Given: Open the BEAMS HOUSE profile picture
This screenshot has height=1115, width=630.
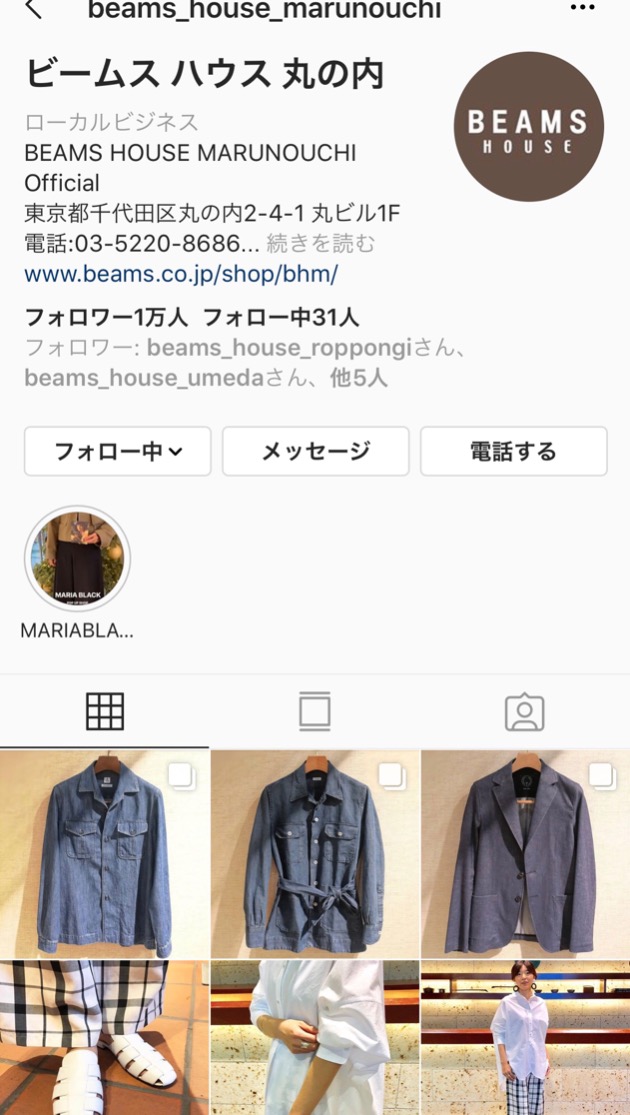Looking at the screenshot, I should [528, 127].
